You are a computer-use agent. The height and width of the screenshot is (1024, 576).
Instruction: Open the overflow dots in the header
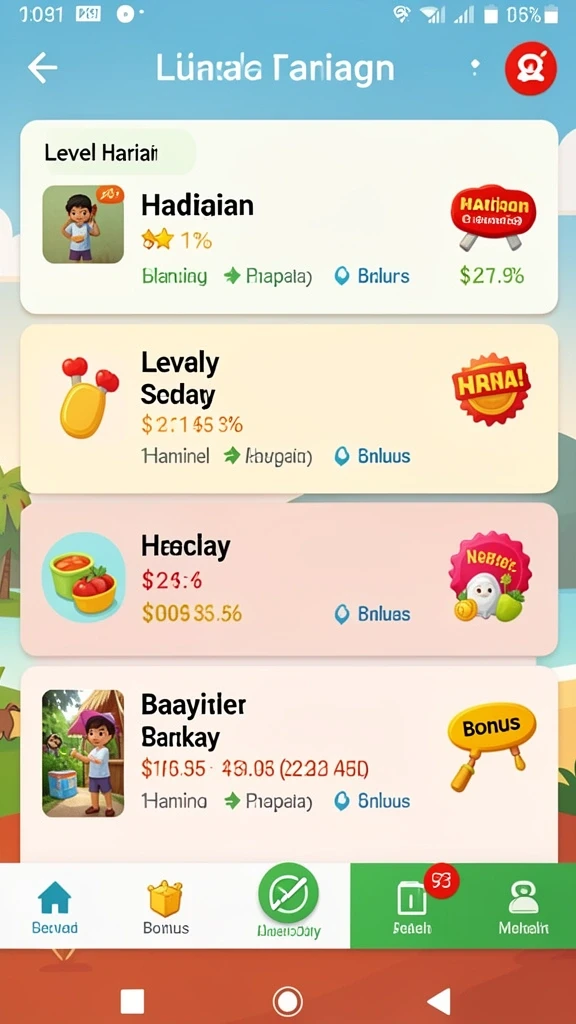point(475,67)
